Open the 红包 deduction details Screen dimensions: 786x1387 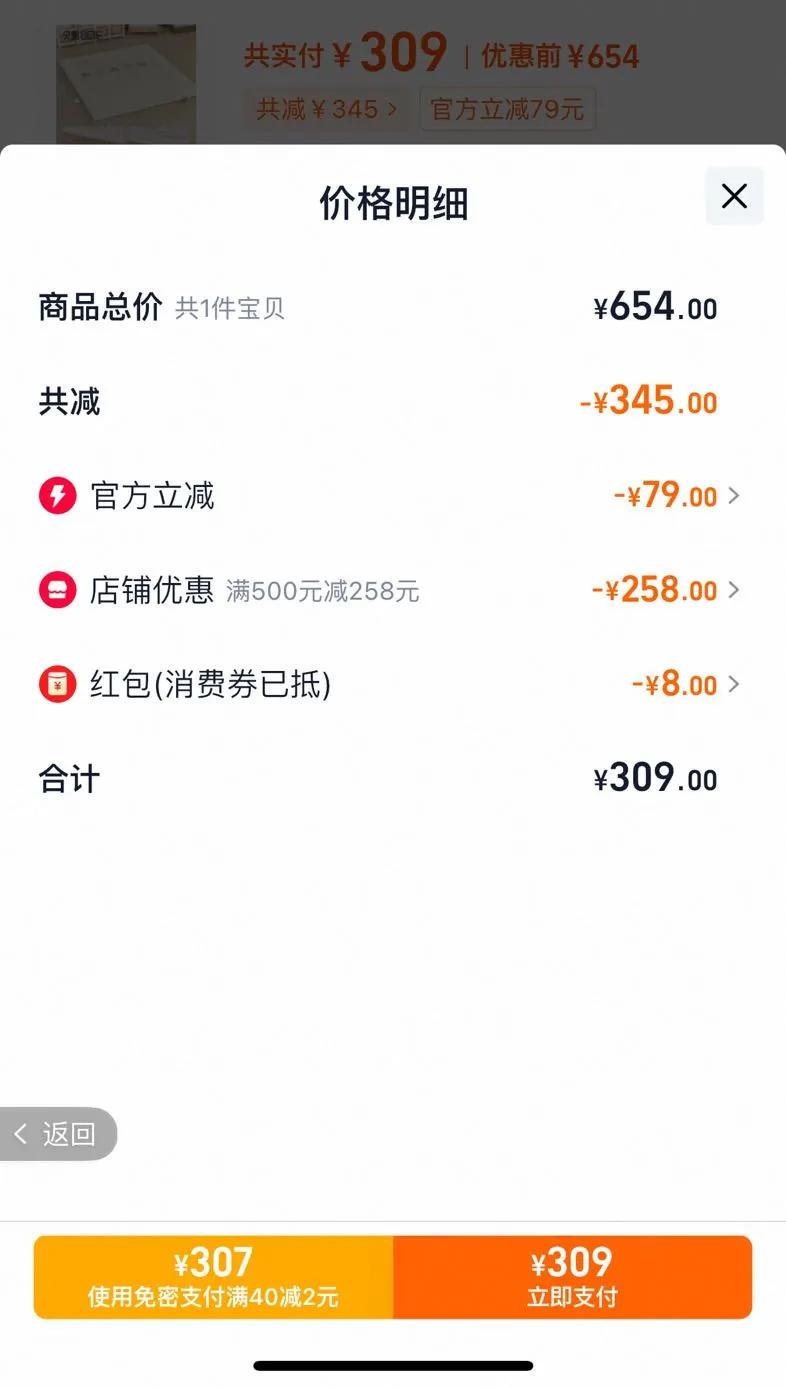click(x=391, y=684)
